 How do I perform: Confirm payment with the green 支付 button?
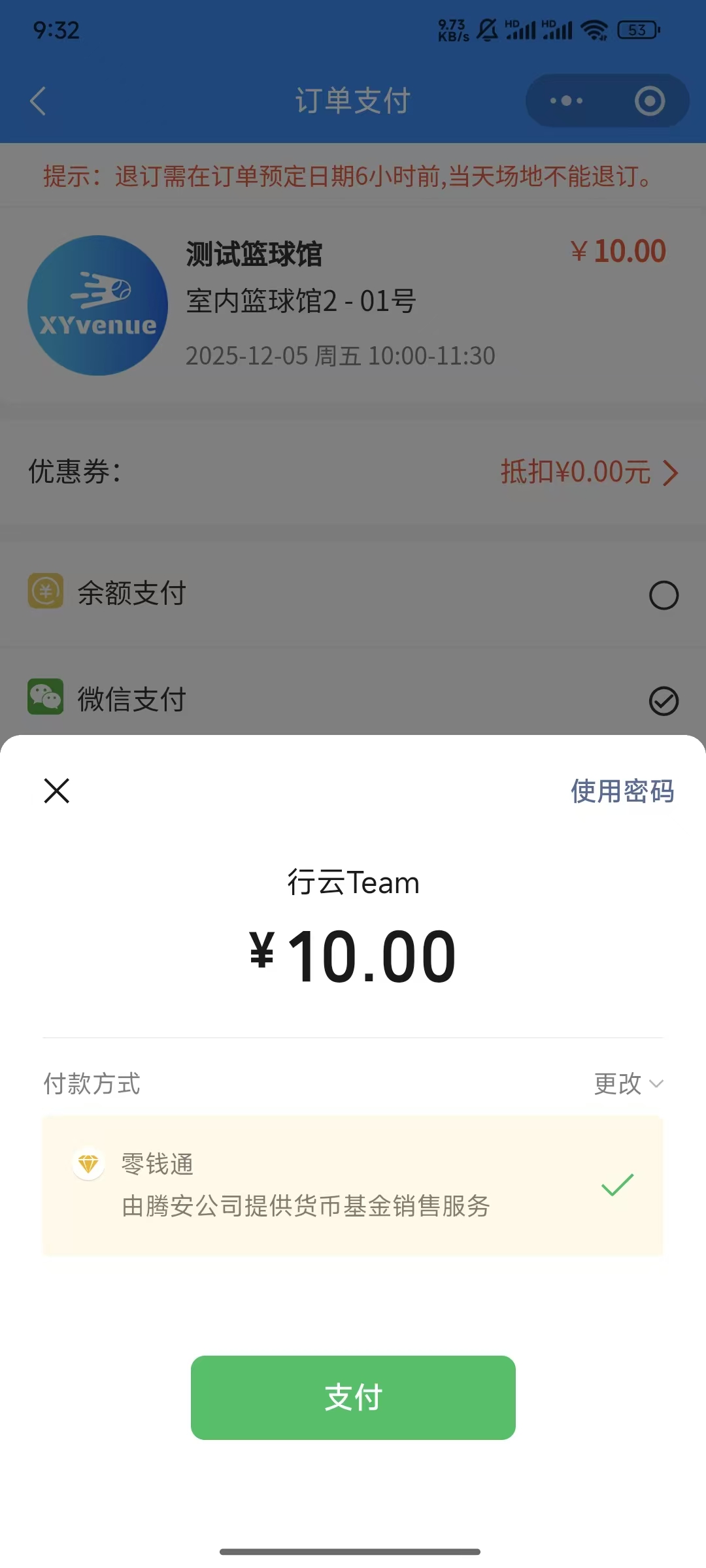[353, 1397]
